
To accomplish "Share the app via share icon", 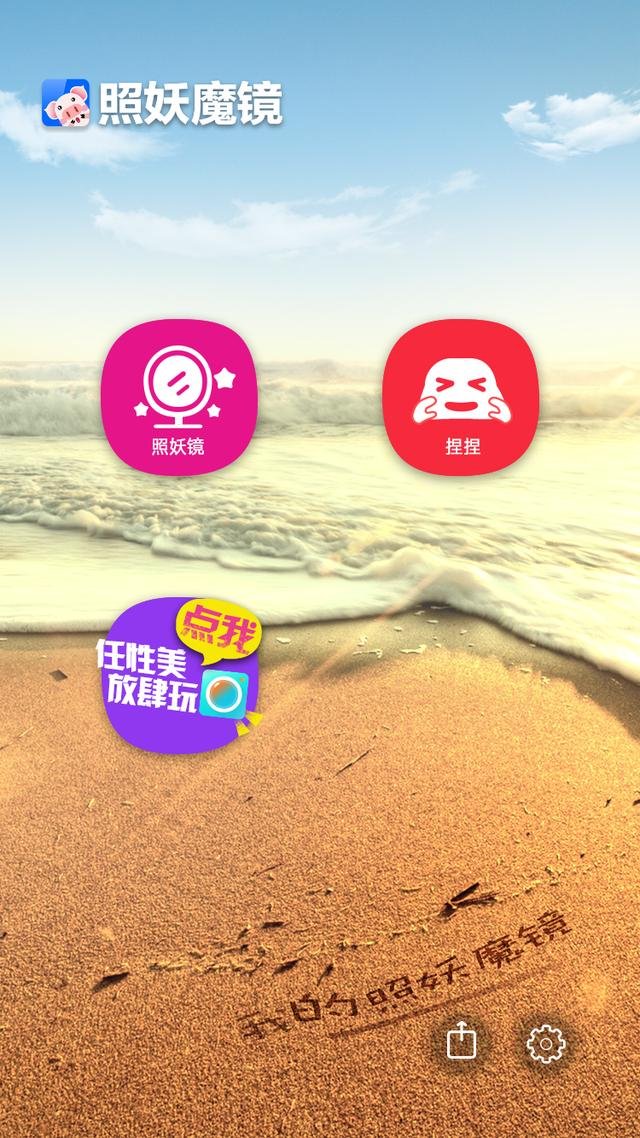I will [x=461, y=1041].
